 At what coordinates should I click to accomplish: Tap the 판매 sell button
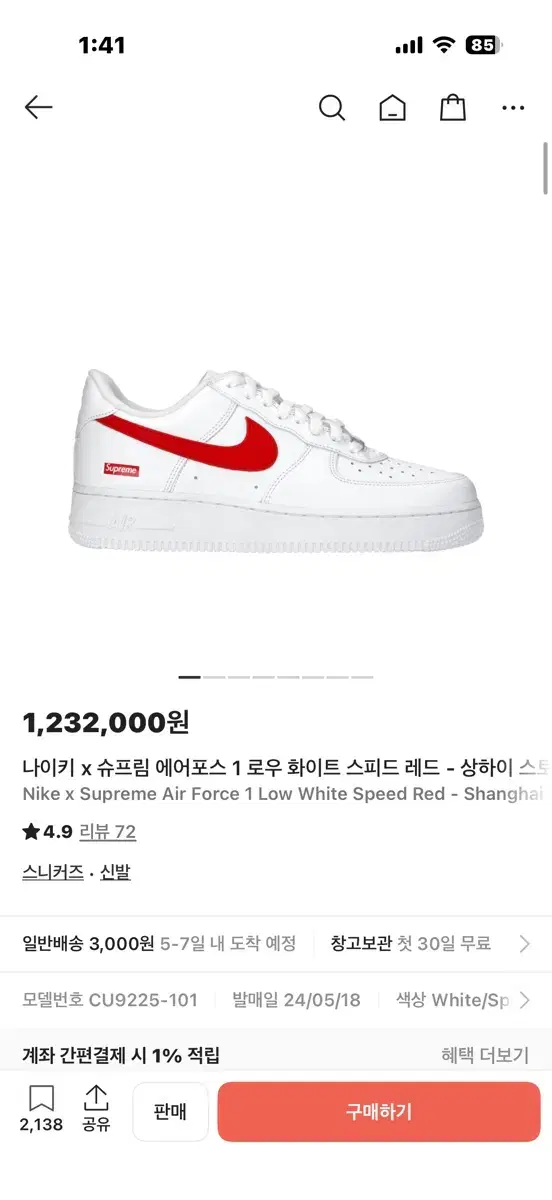[170, 1112]
